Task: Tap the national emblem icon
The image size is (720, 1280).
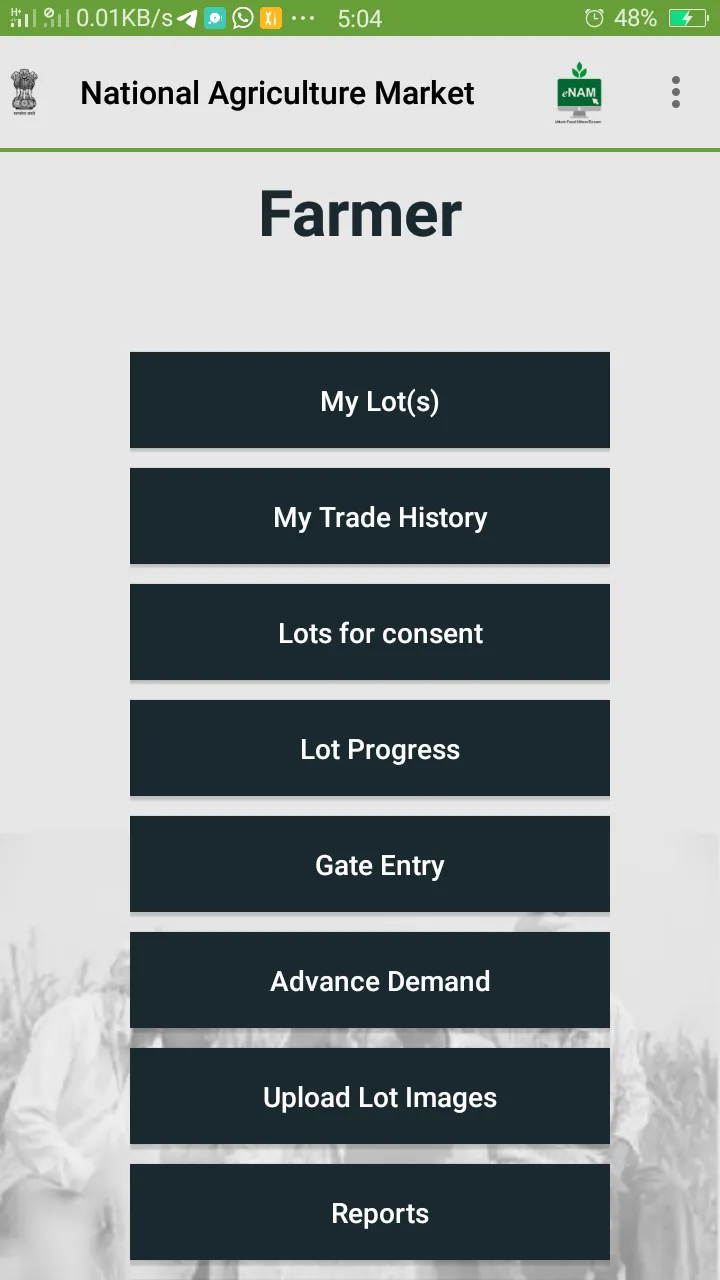Action: 24,91
